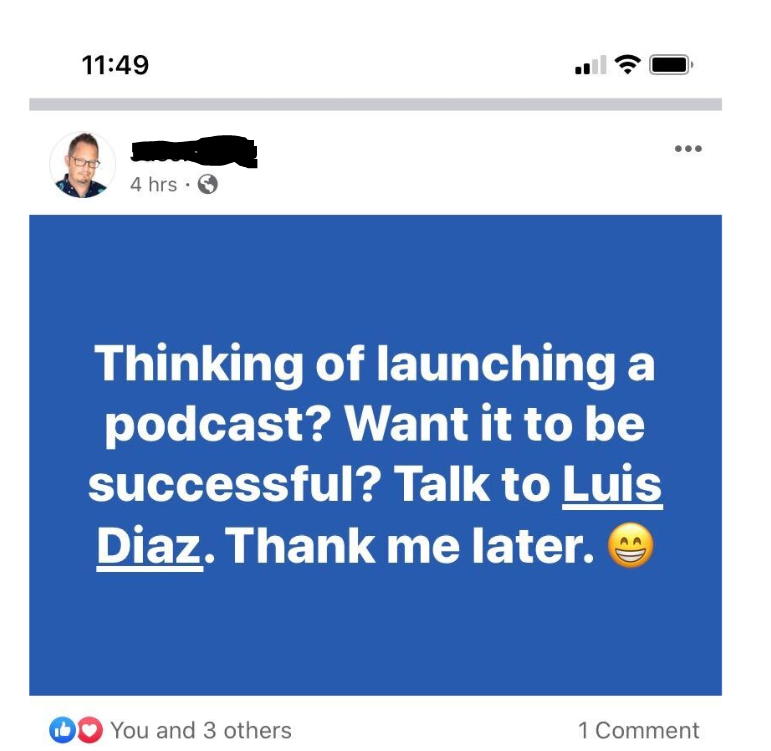This screenshot has width=771, height=751.
Task: Open the redacted author name
Action: (194, 151)
